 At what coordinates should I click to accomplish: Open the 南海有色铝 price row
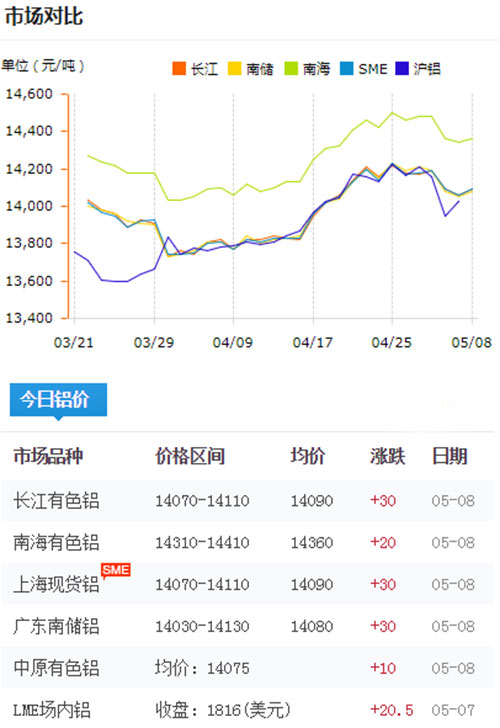247,542
